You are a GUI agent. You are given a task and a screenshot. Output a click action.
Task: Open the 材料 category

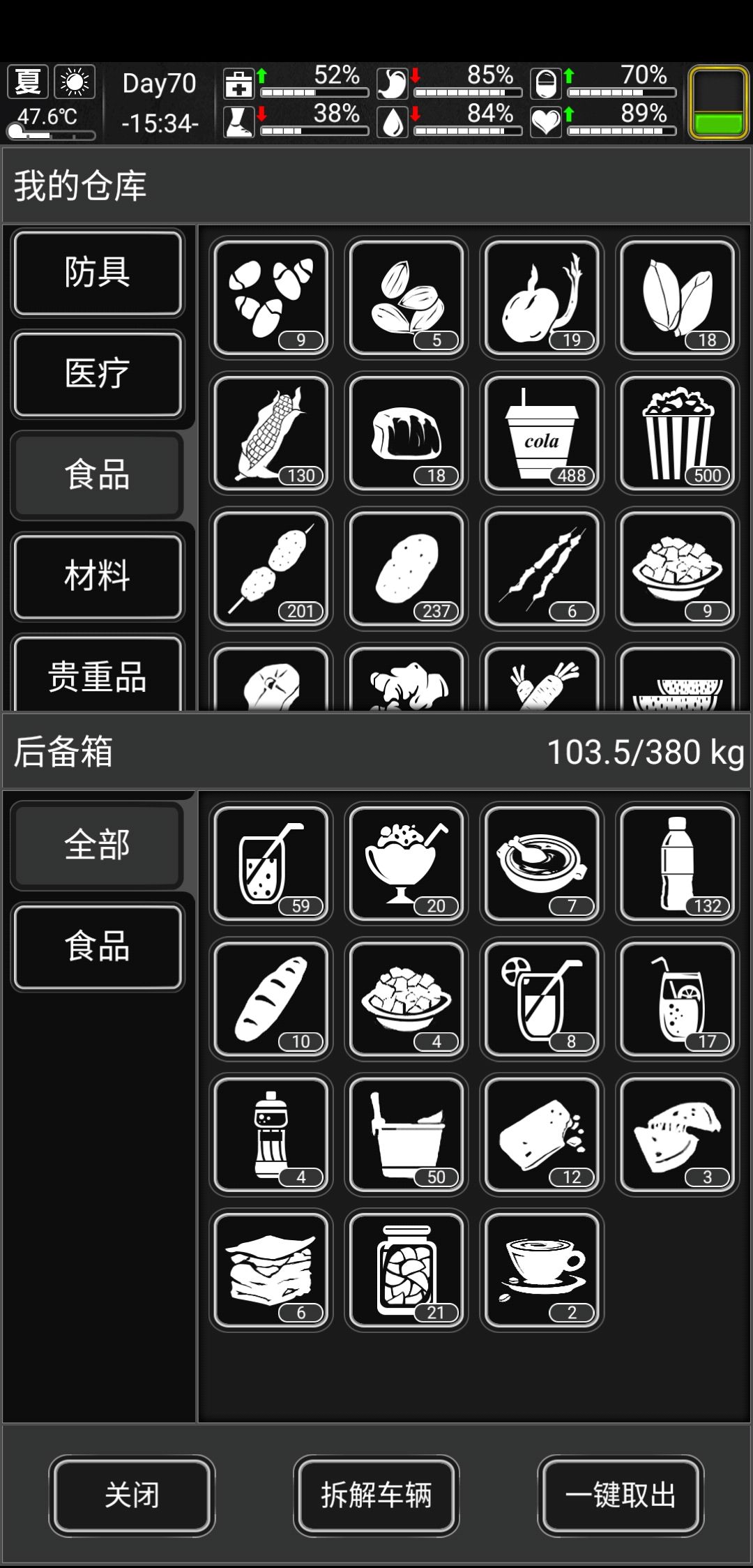click(98, 576)
